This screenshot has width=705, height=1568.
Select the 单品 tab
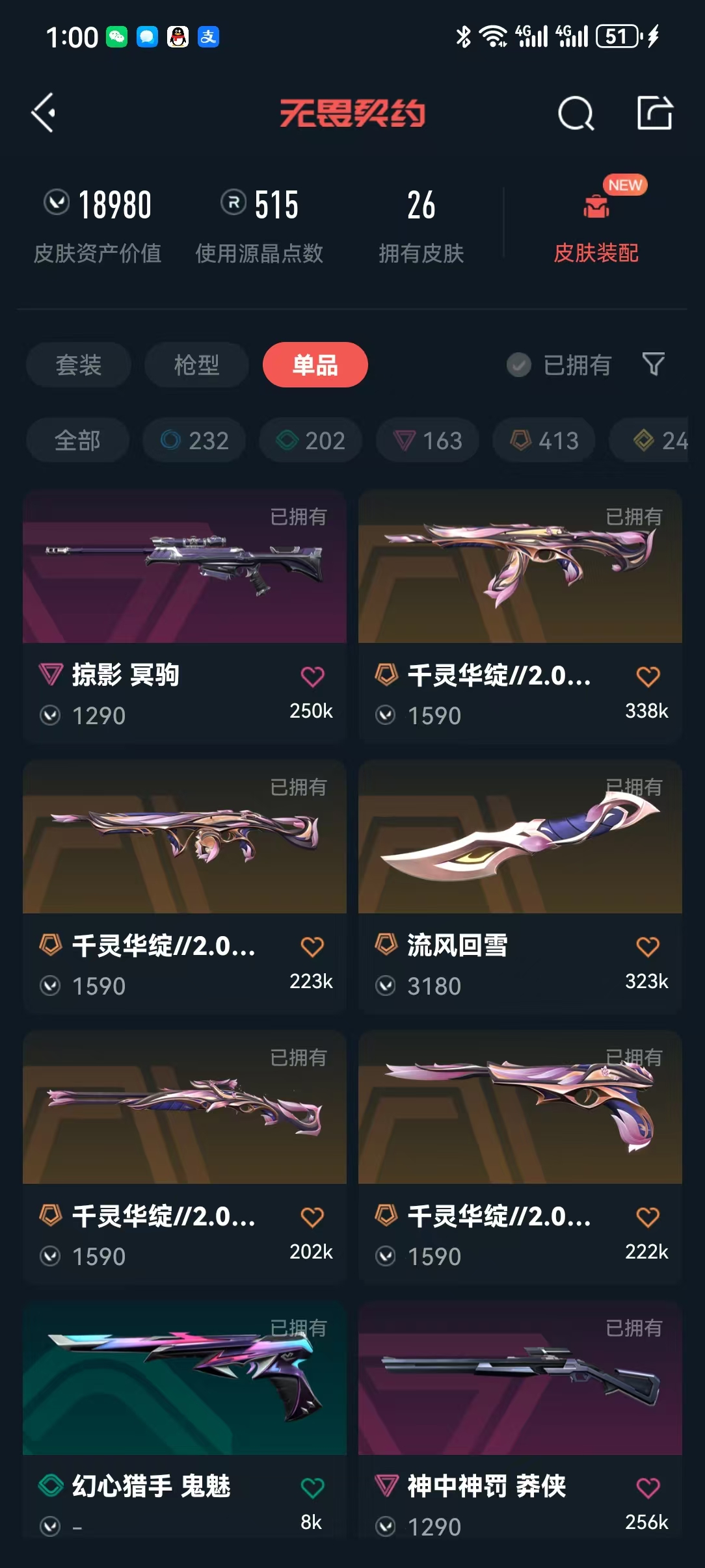click(x=315, y=365)
